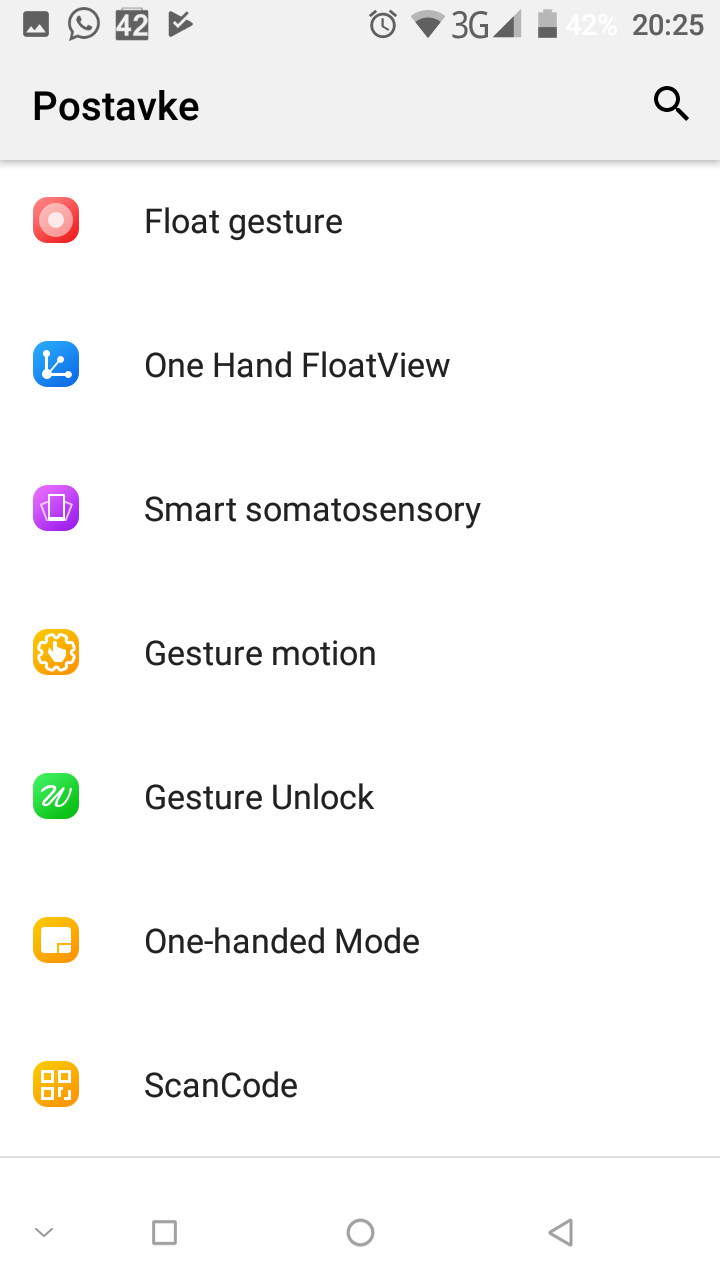The height and width of the screenshot is (1280, 720).
Task: Open search in Postavke
Action: [671, 104]
